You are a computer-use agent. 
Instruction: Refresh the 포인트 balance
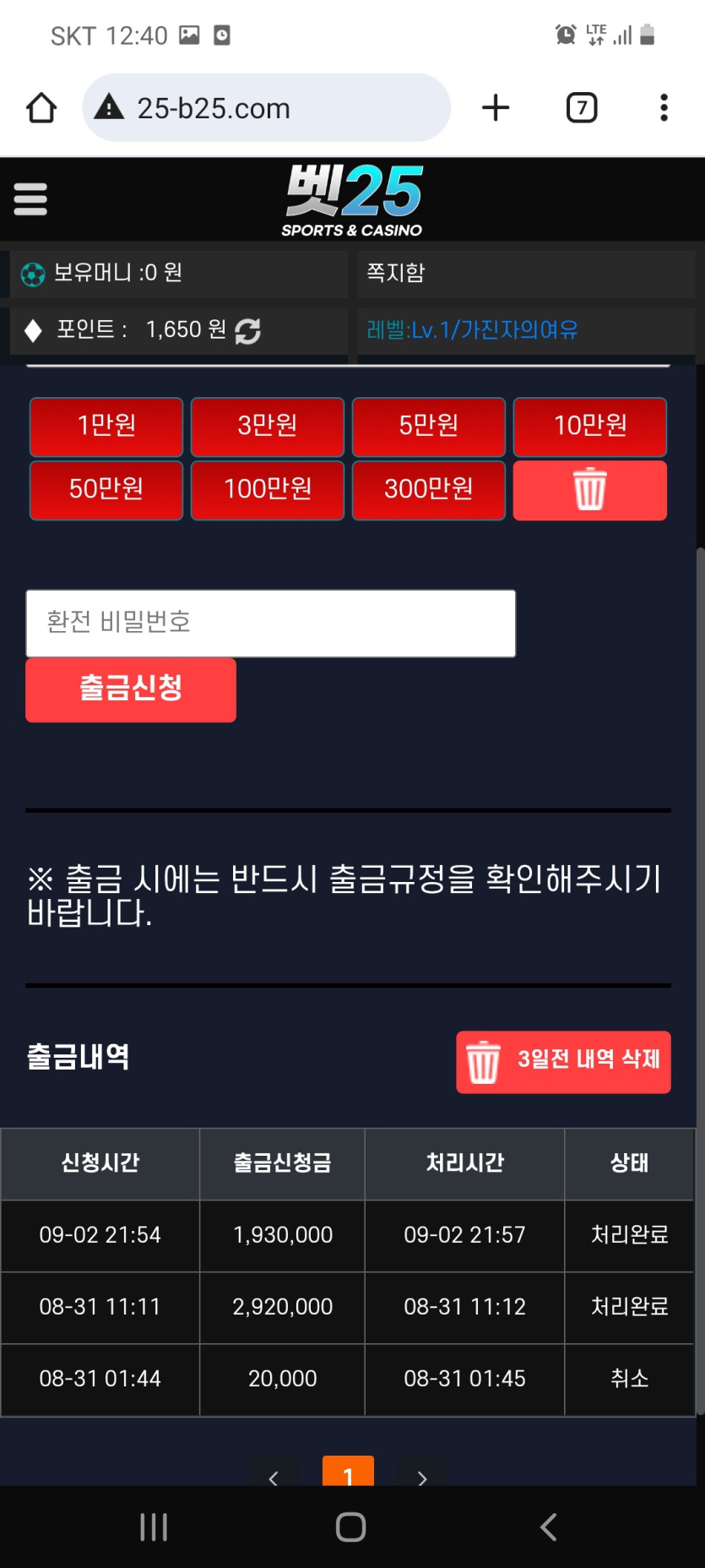[247, 330]
